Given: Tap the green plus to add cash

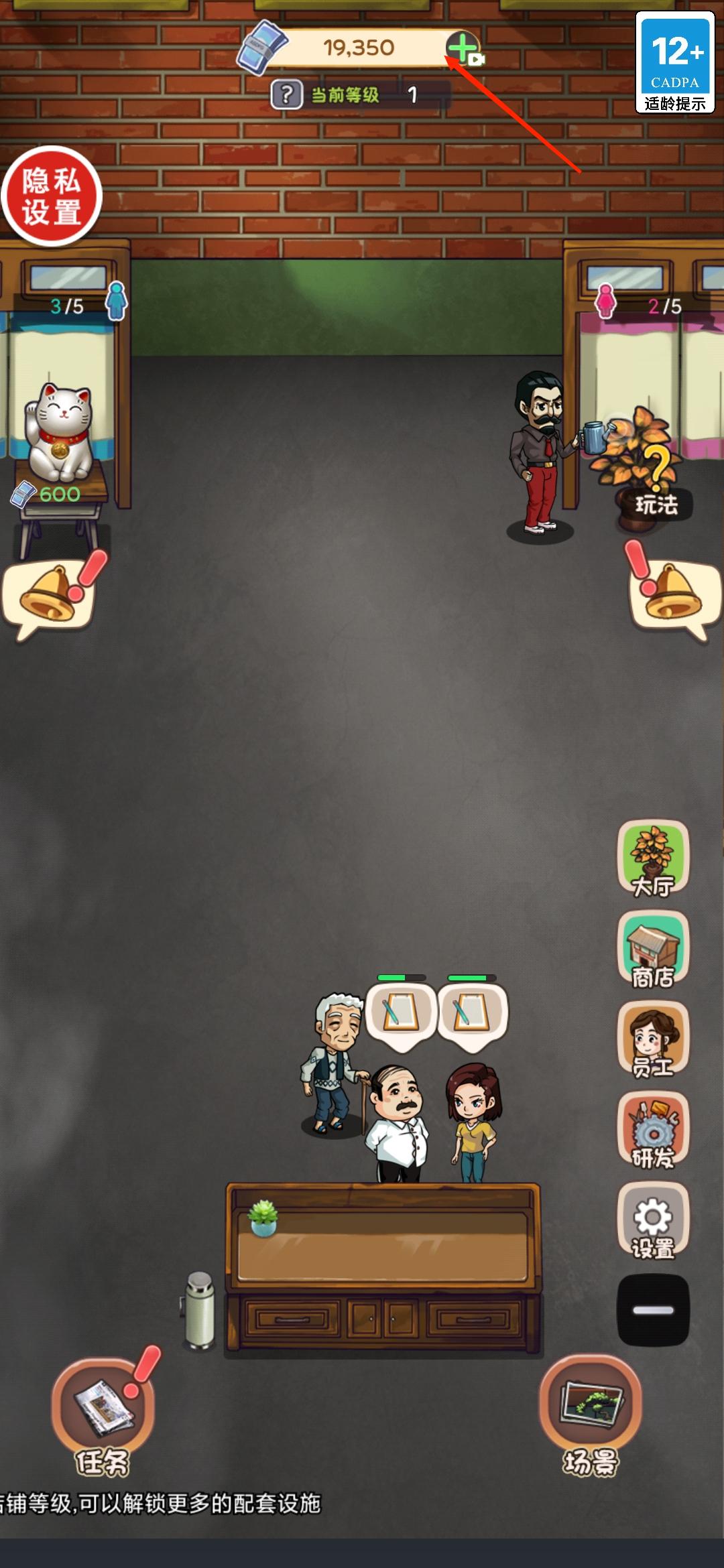Looking at the screenshot, I should [462, 48].
